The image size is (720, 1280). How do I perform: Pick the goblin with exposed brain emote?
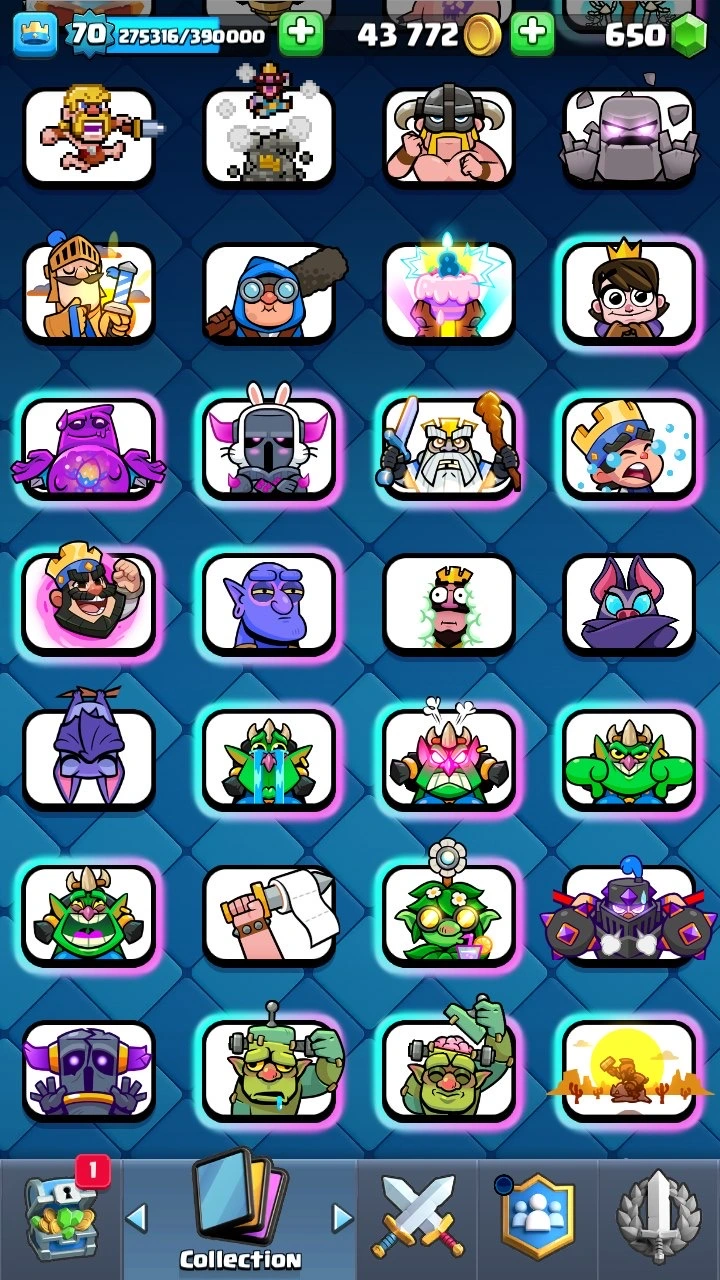[x=449, y=1070]
